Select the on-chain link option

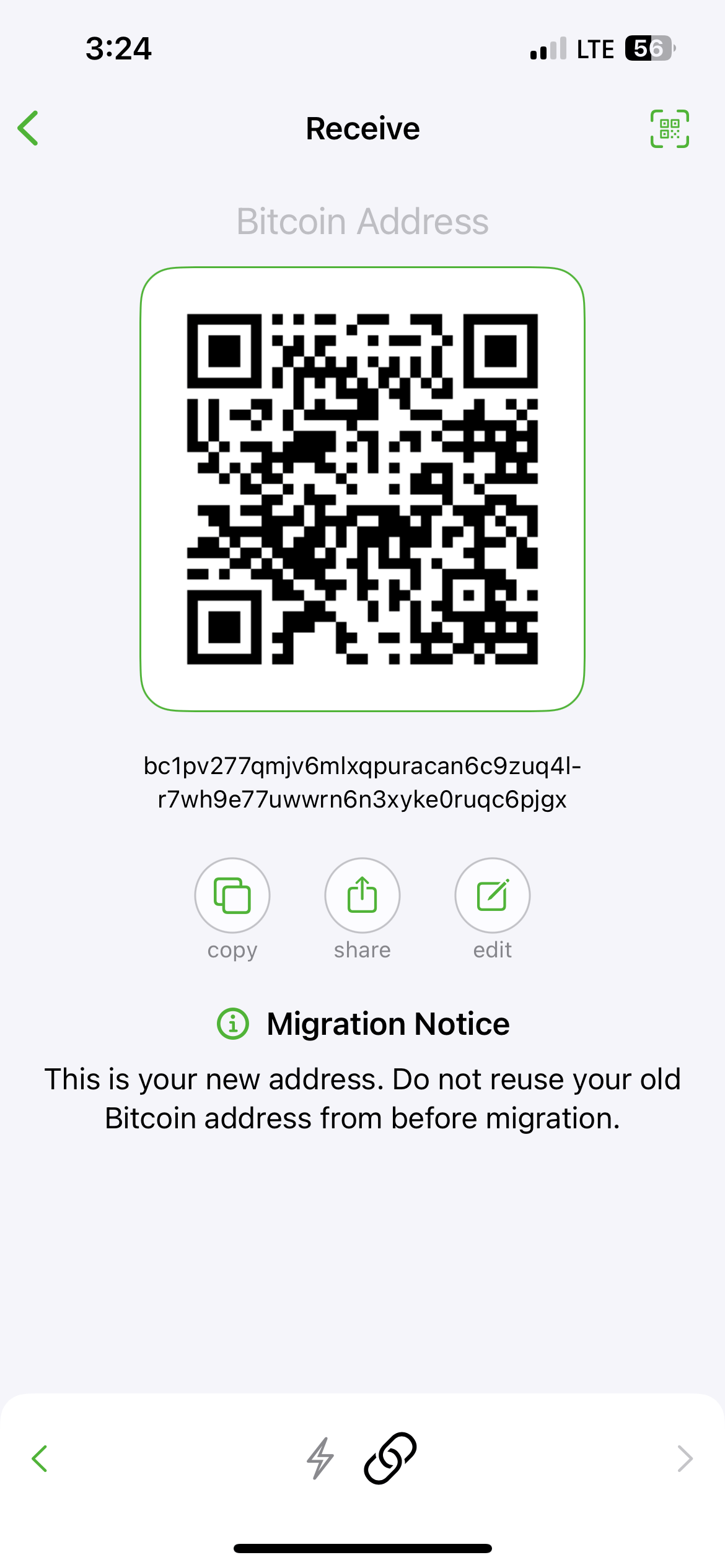[390, 1458]
